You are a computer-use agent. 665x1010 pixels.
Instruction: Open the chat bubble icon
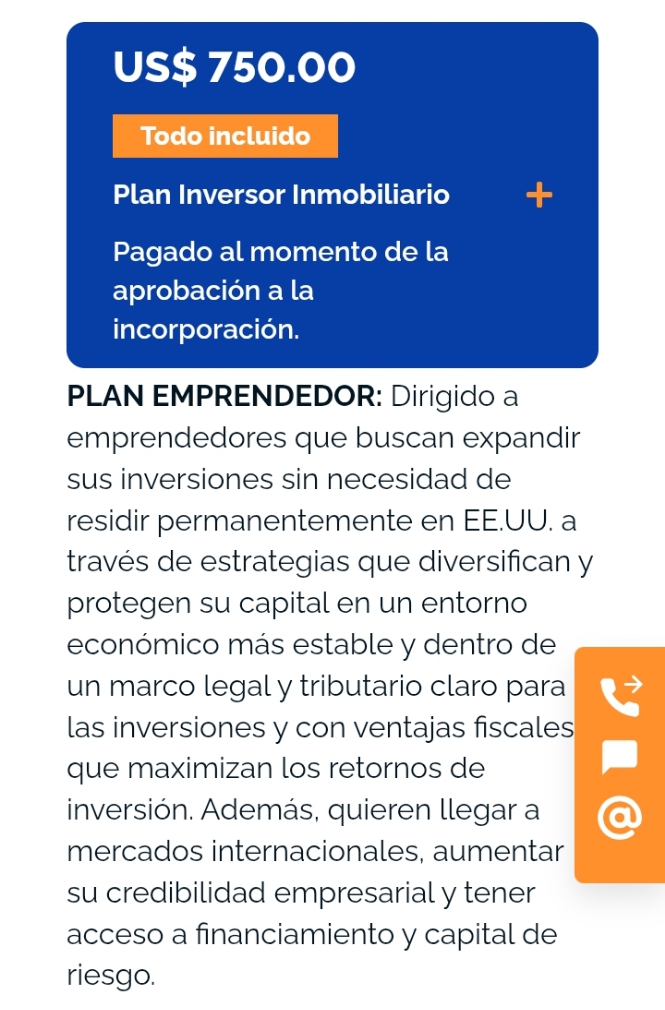point(619,757)
